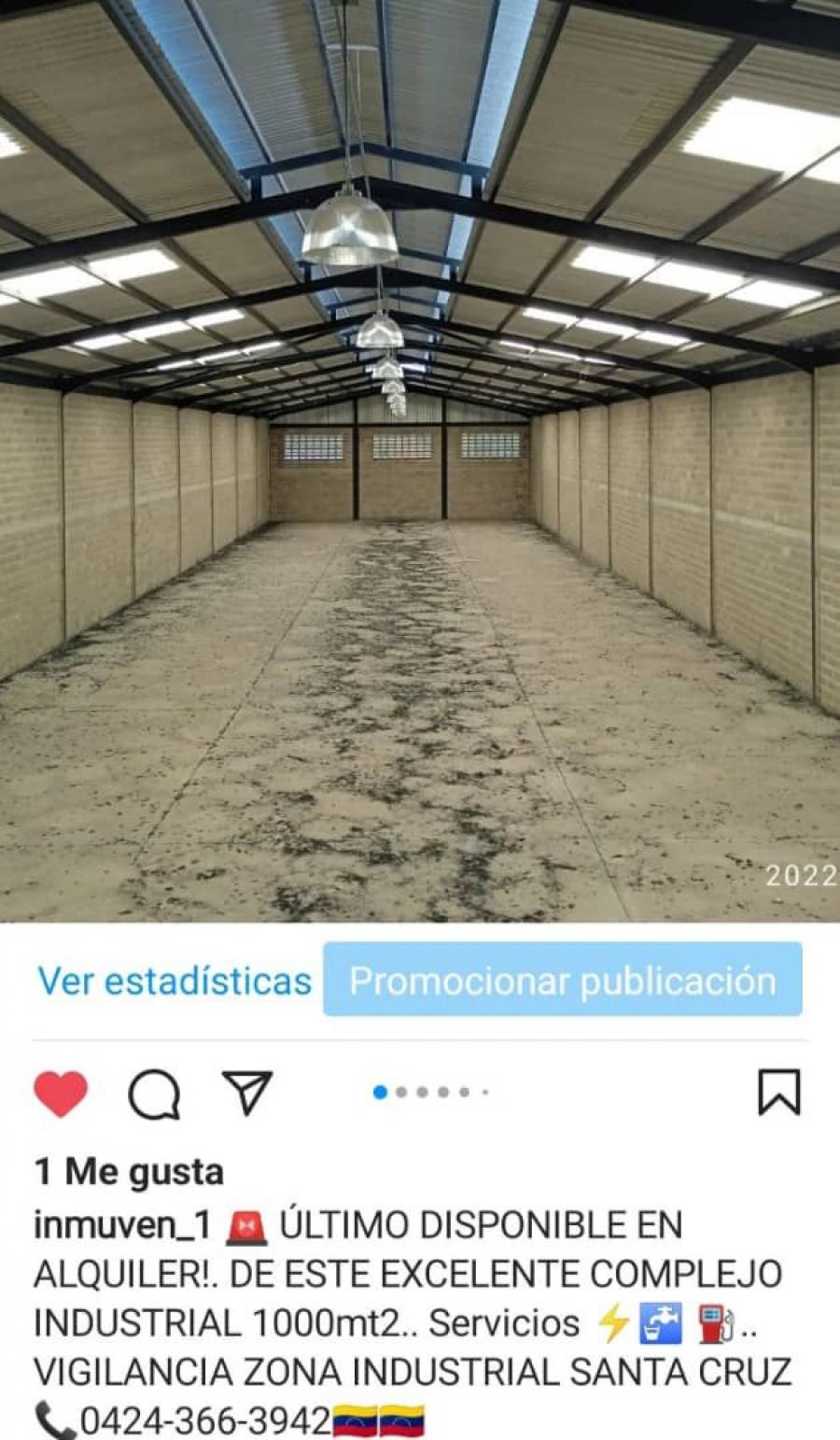Image resolution: width=840 pixels, height=1440 pixels.
Task: Open Ver estadísticas insights link
Action: (175, 981)
